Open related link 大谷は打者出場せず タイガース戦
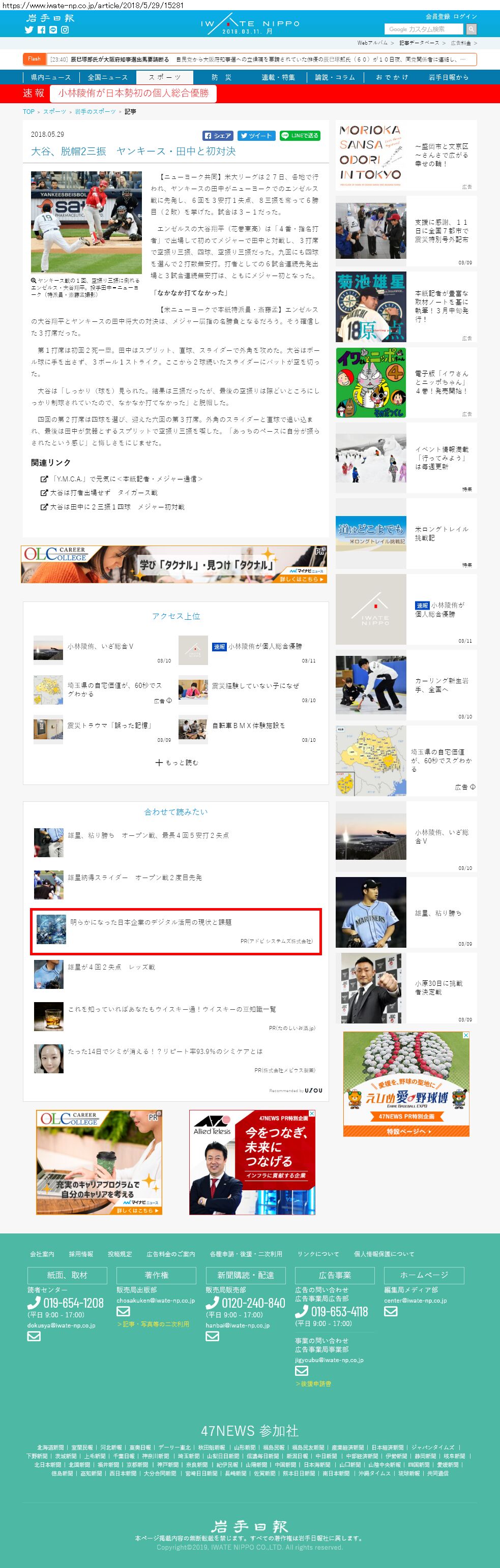This screenshot has width=500, height=1568. [x=104, y=493]
